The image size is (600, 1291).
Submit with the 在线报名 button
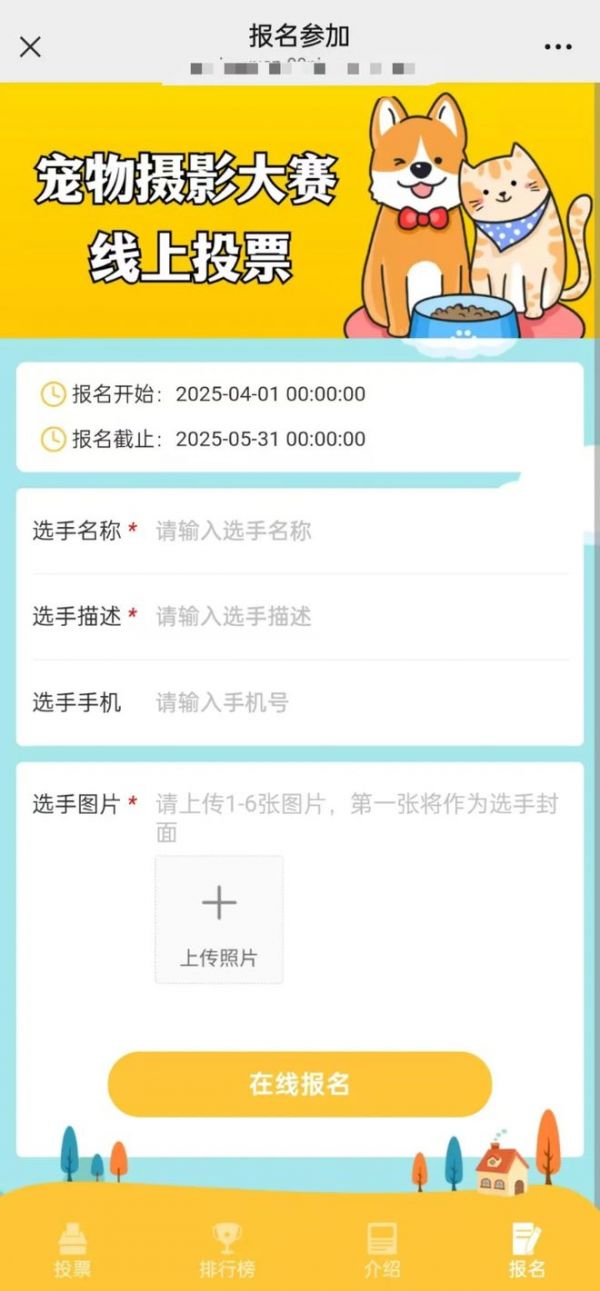[x=300, y=1084]
